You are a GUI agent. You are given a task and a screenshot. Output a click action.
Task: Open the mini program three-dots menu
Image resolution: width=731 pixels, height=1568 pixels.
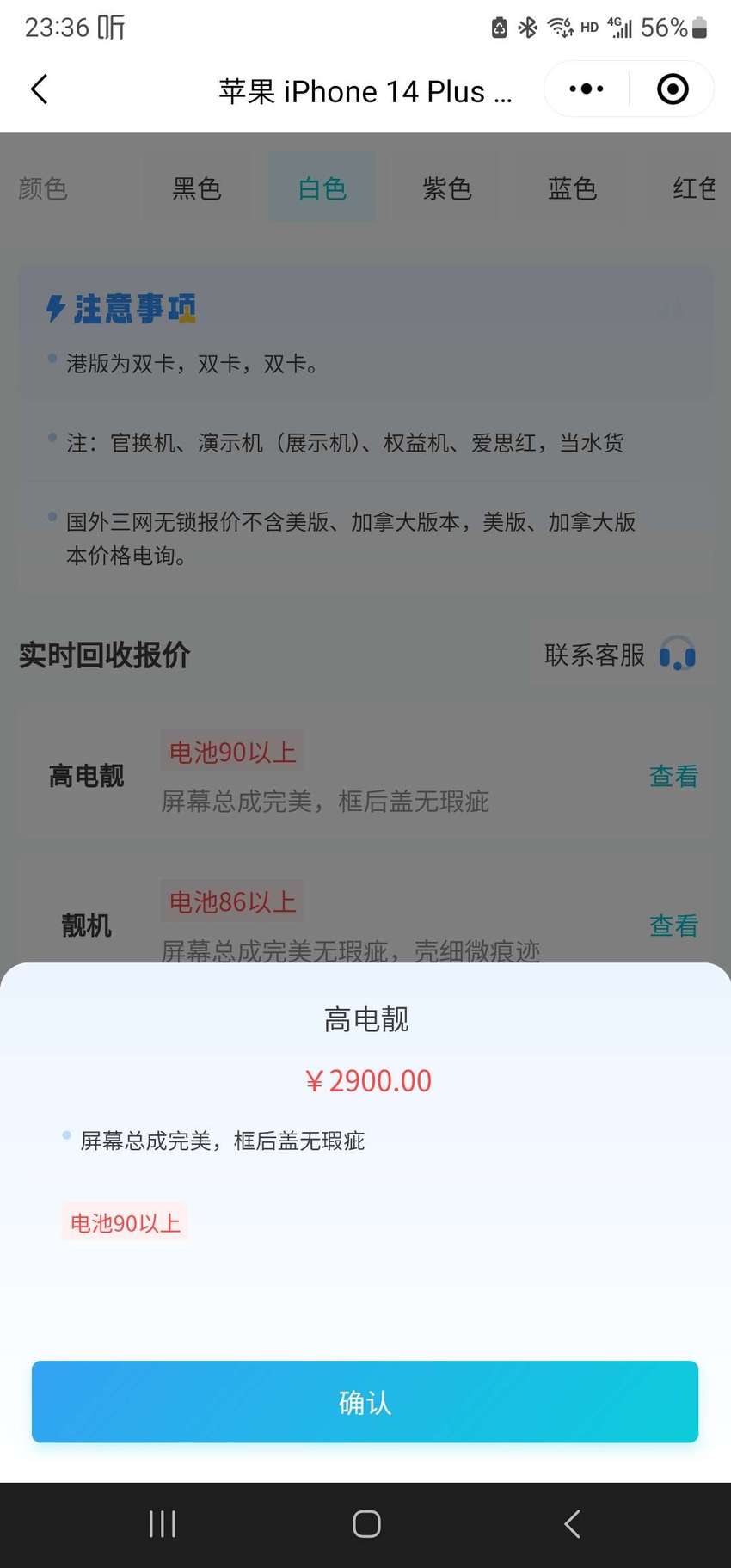click(587, 89)
